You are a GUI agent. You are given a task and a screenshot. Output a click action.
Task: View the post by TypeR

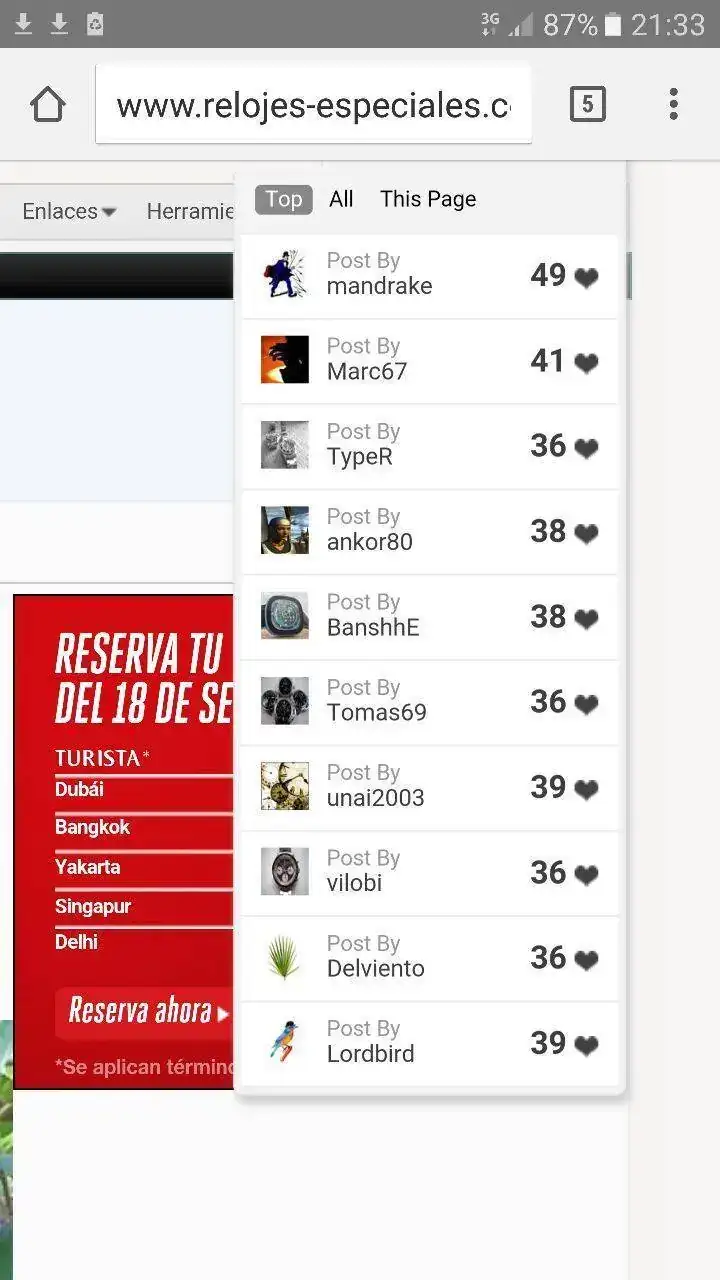click(429, 446)
